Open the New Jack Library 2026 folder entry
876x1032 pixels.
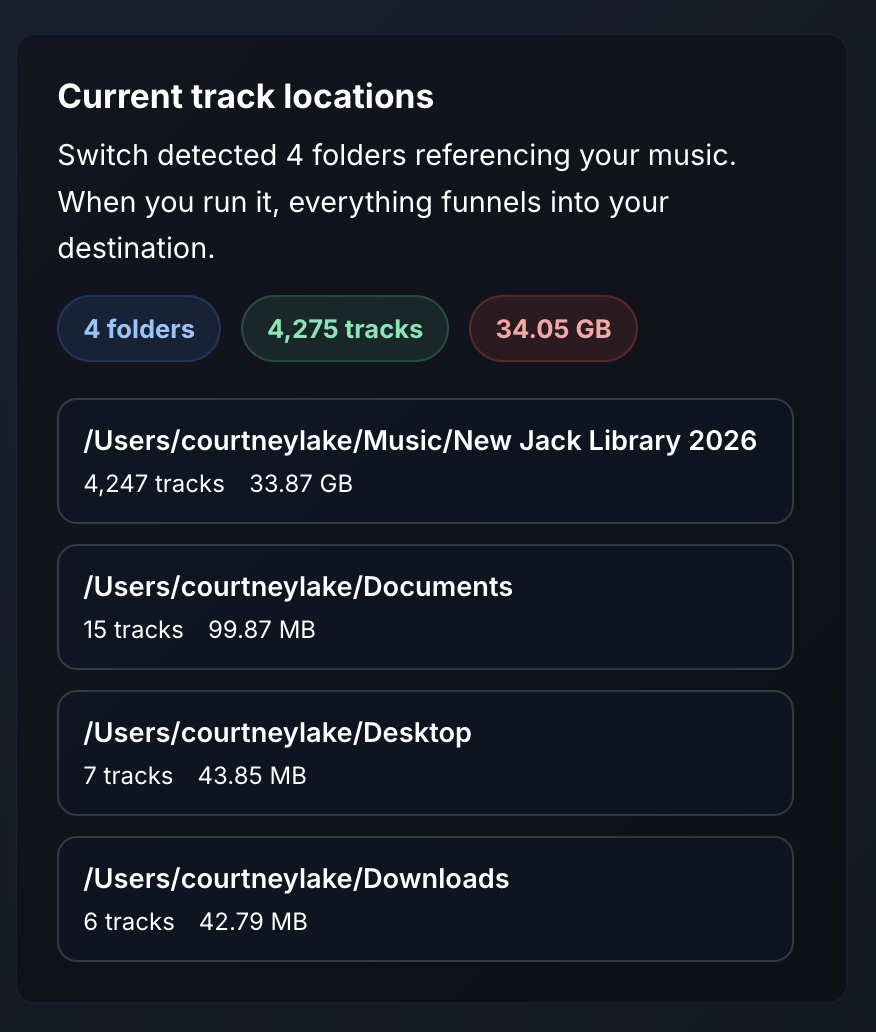(425, 460)
